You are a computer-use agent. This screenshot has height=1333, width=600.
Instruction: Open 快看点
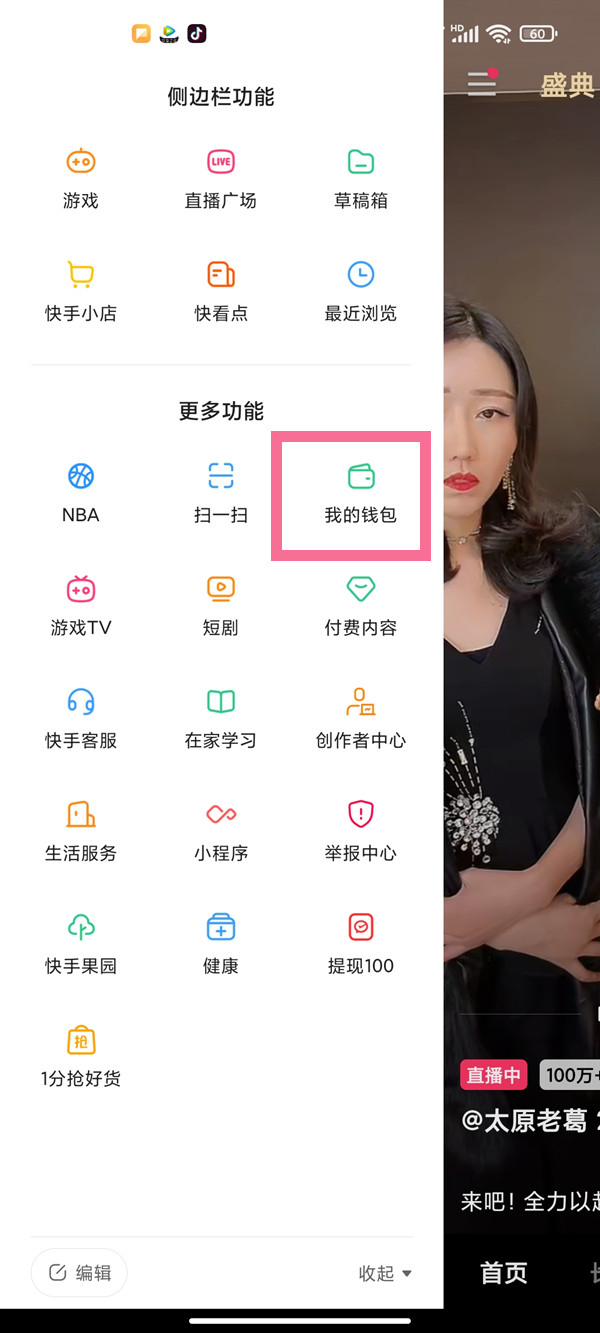pos(221,291)
